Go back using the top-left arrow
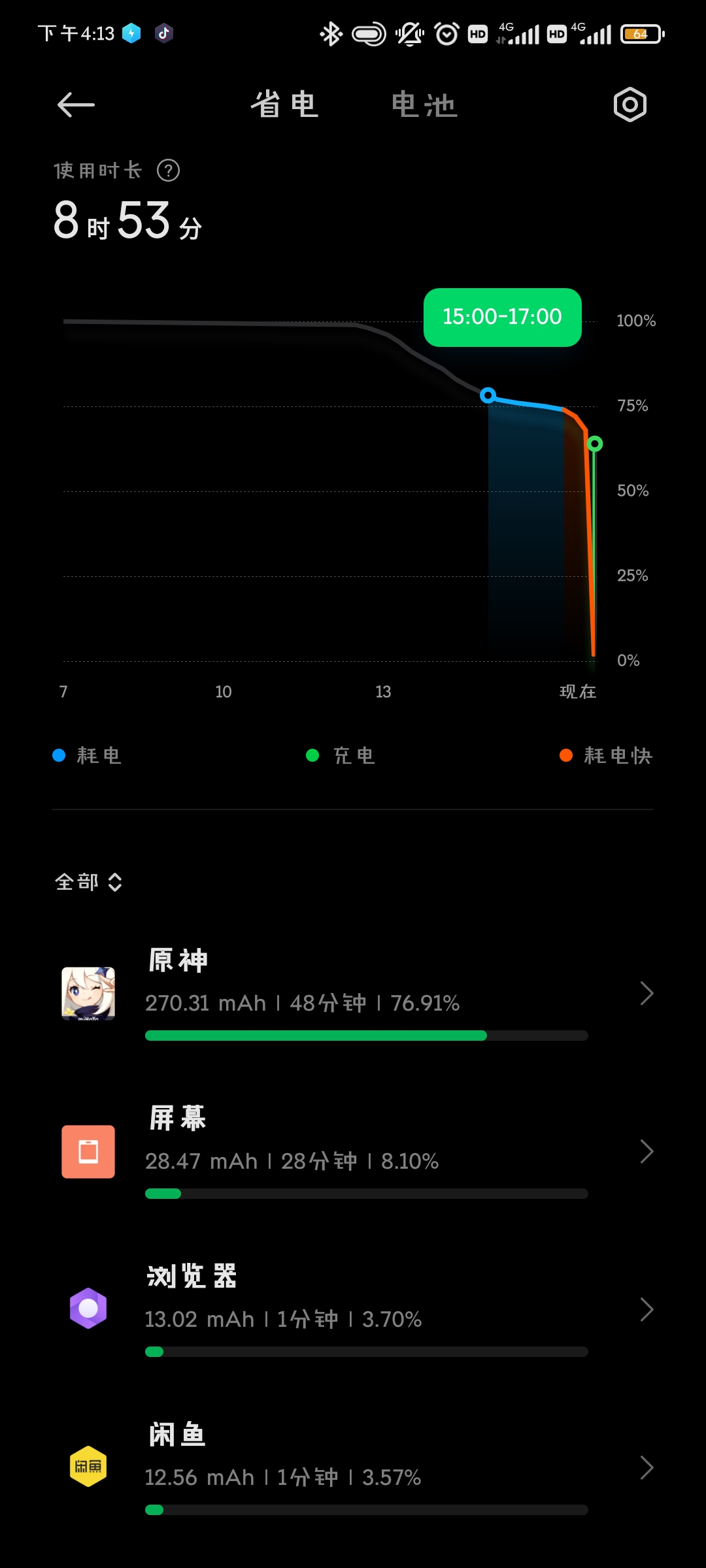Image resolution: width=706 pixels, height=1568 pixels. click(x=76, y=105)
